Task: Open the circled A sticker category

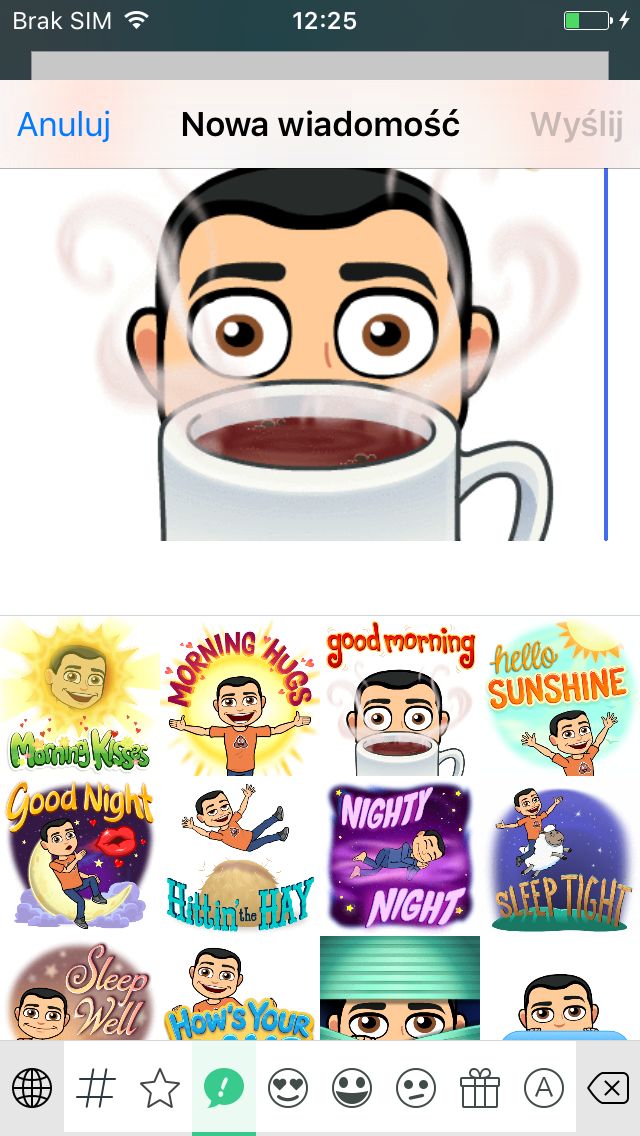Action: [x=544, y=1087]
